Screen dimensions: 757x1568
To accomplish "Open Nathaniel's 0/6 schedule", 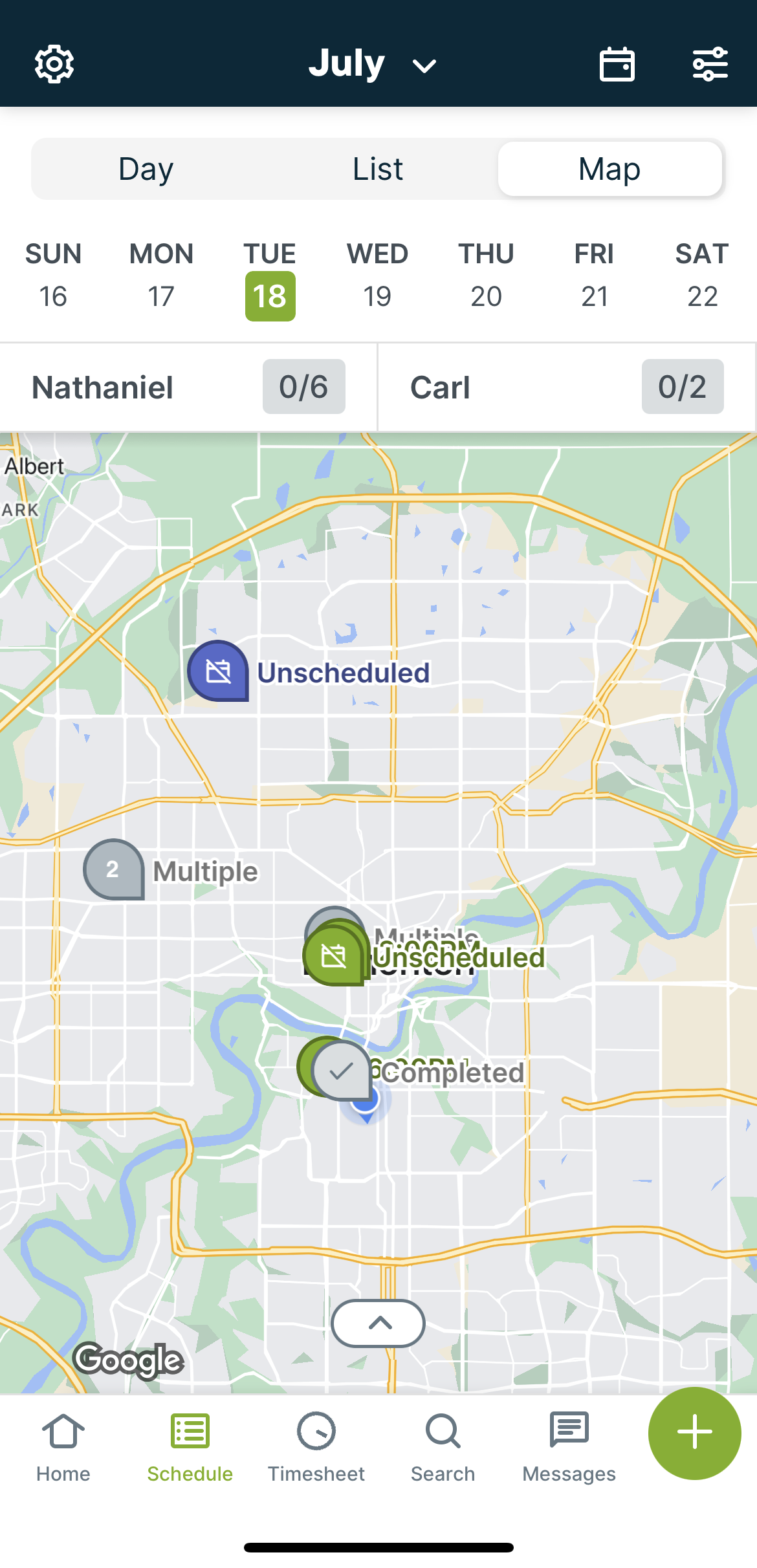I will click(x=188, y=387).
